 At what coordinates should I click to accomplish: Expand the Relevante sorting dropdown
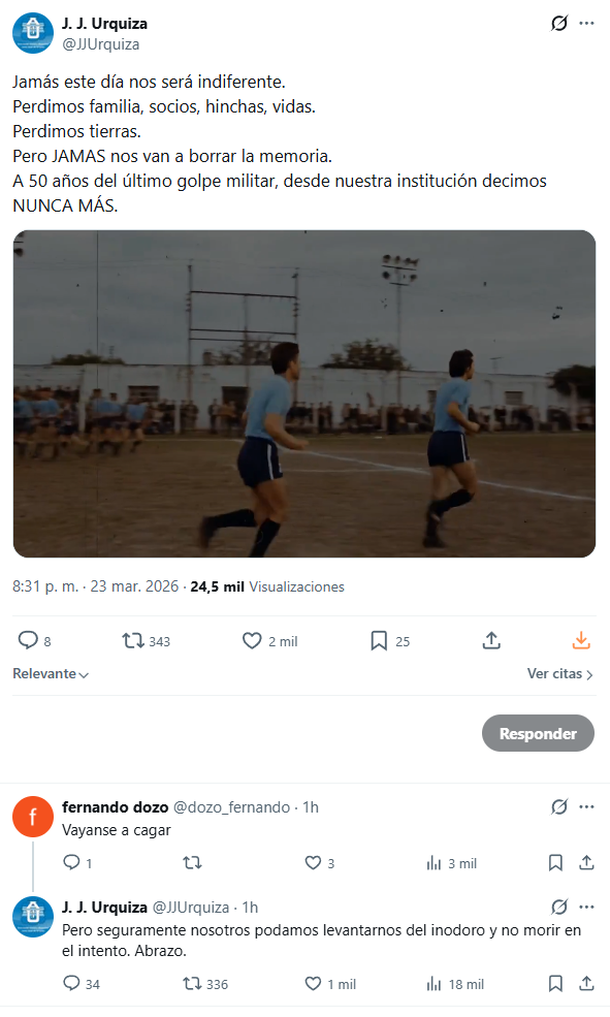pos(50,674)
